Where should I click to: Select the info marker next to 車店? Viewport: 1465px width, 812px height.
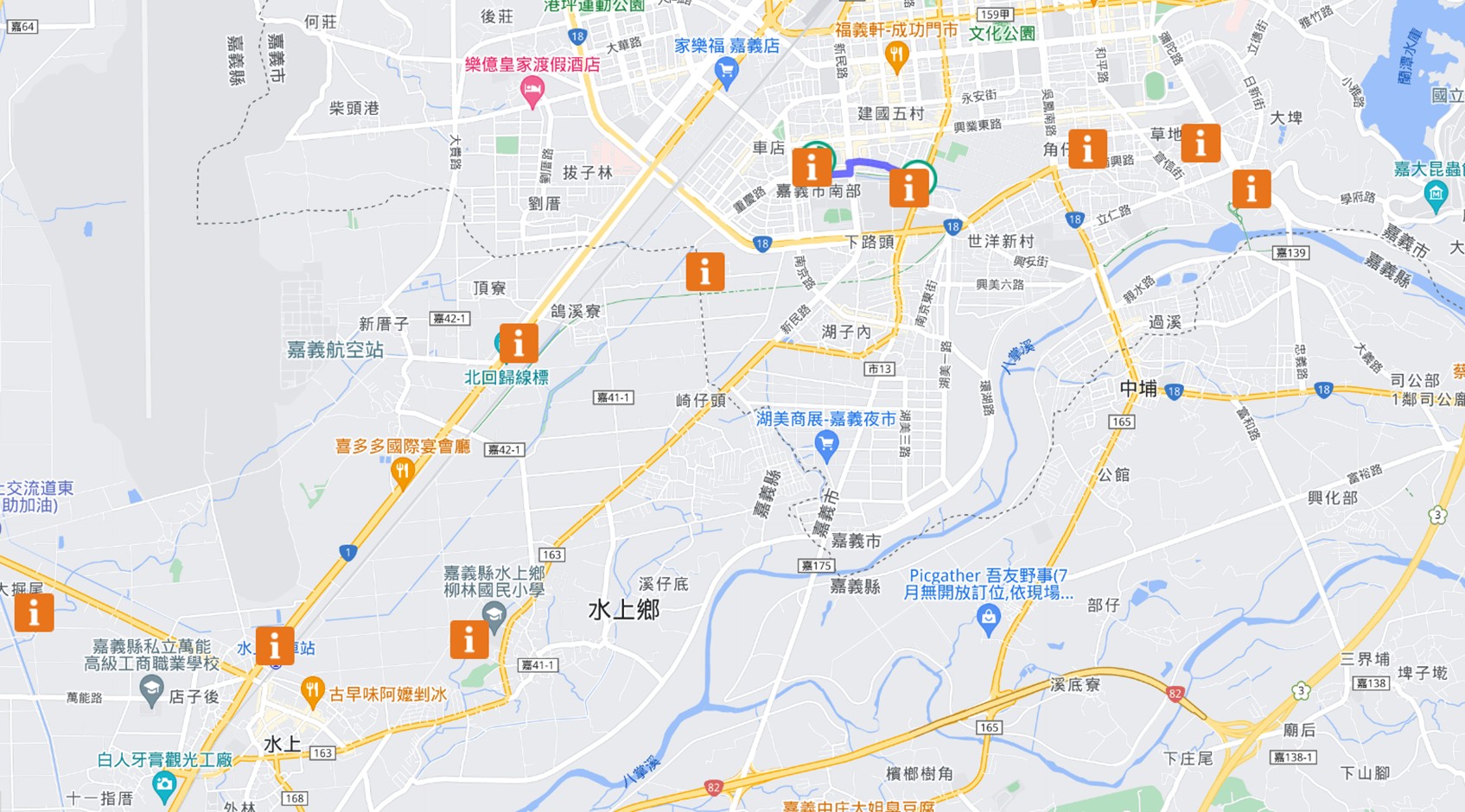[x=812, y=167]
